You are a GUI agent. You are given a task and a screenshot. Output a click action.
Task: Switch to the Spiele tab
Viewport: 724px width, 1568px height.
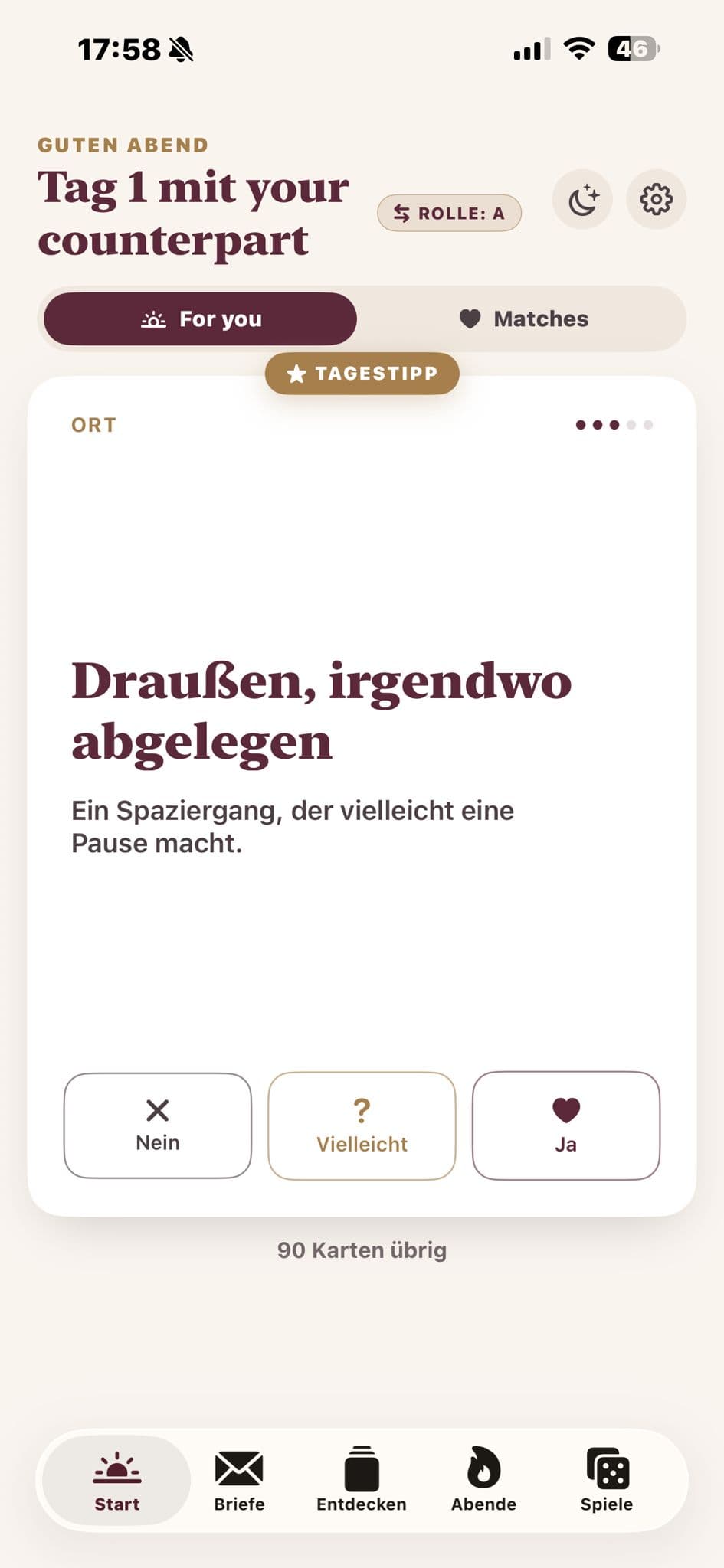tap(606, 1481)
